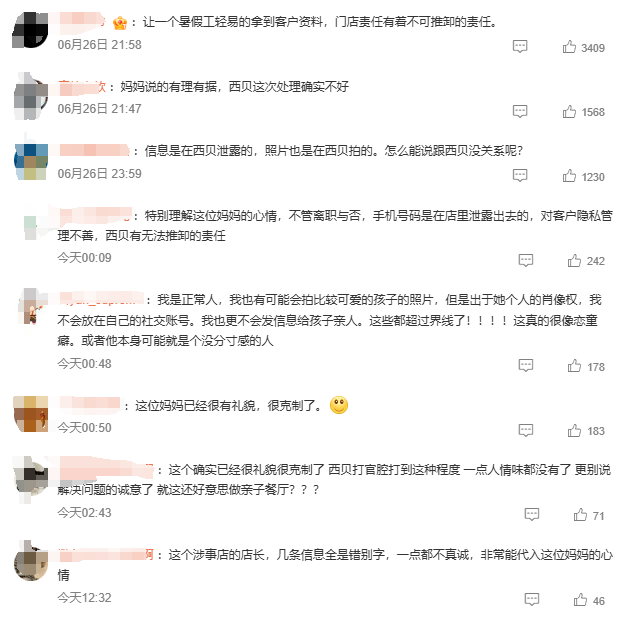Reply to the comment posted 06月26日 21:58
This screenshot has width=620, height=622.
pos(520,47)
